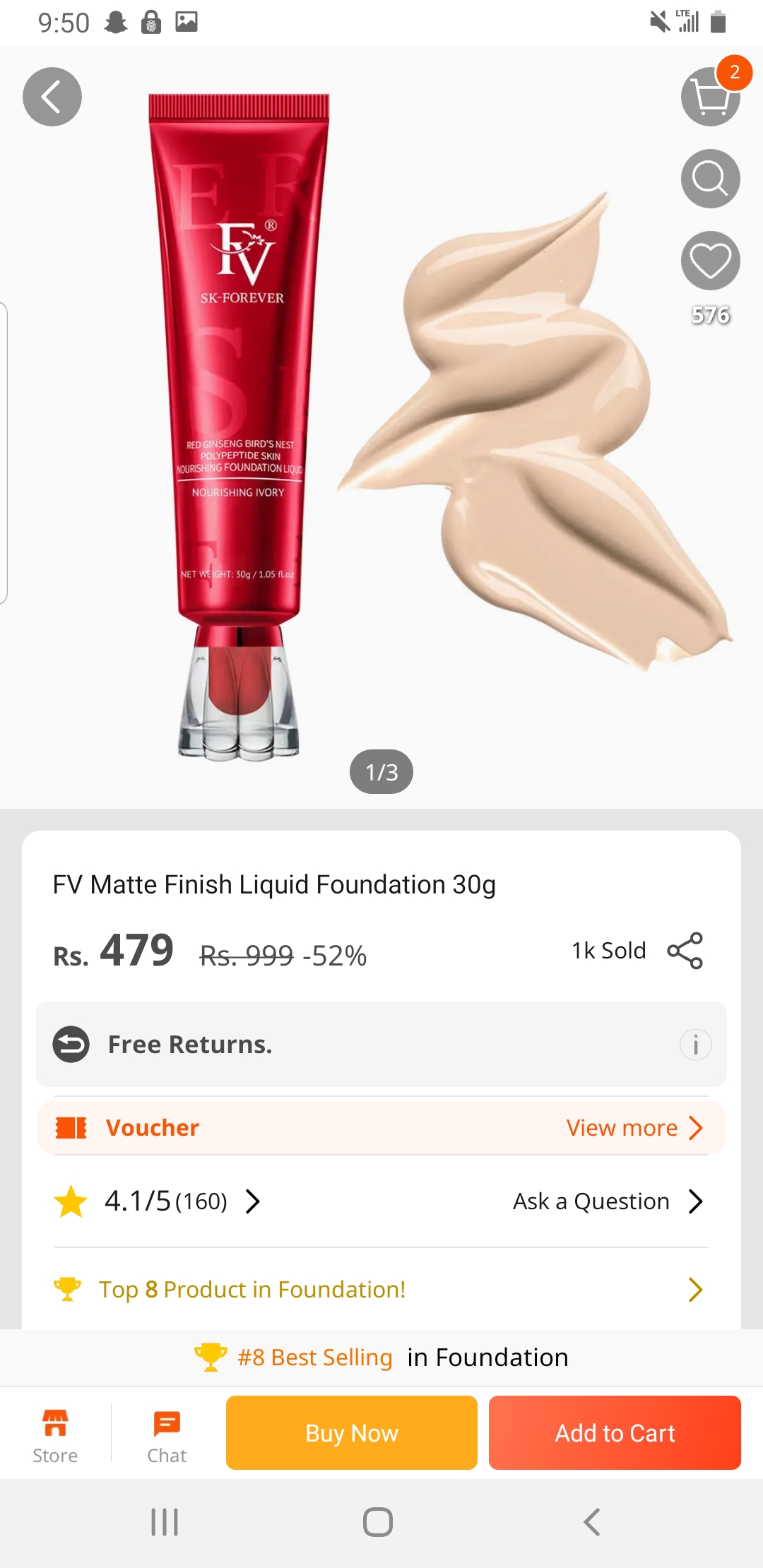This screenshot has height=1568, width=763.
Task: Open Free Returns info icon
Action: (695, 1044)
